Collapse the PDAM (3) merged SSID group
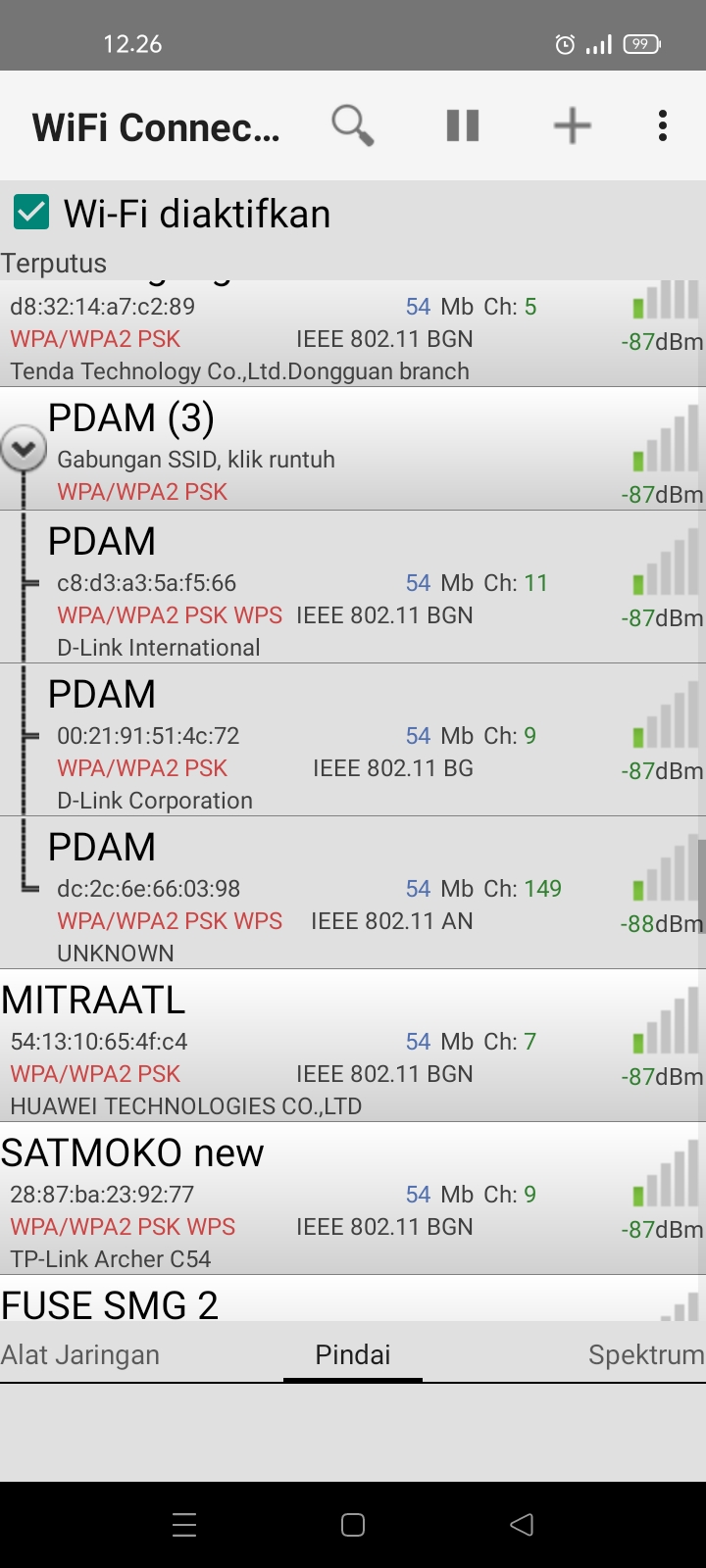Screen dimensions: 706x1568 click(24, 450)
